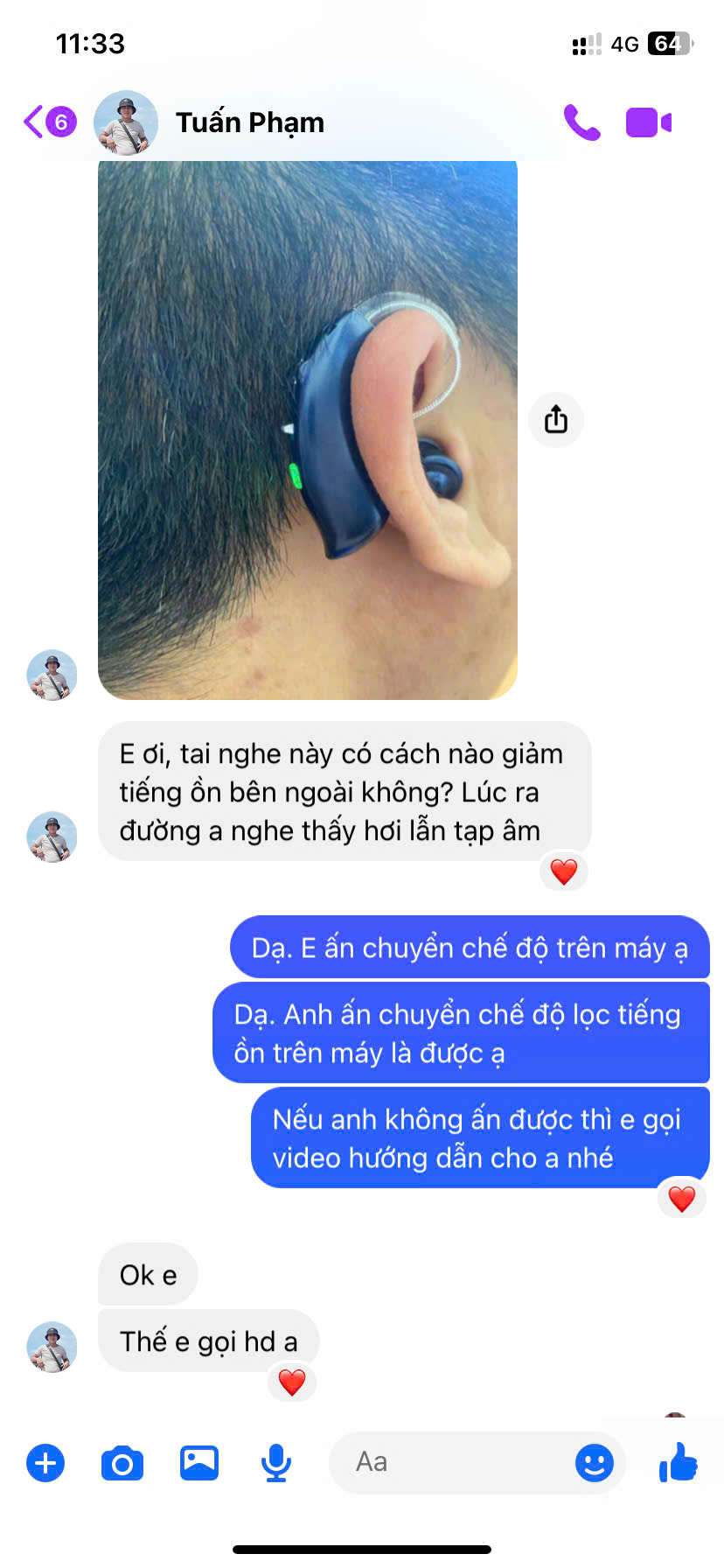Open the camera to take a photo
The image size is (724, 1568).
click(x=122, y=1462)
